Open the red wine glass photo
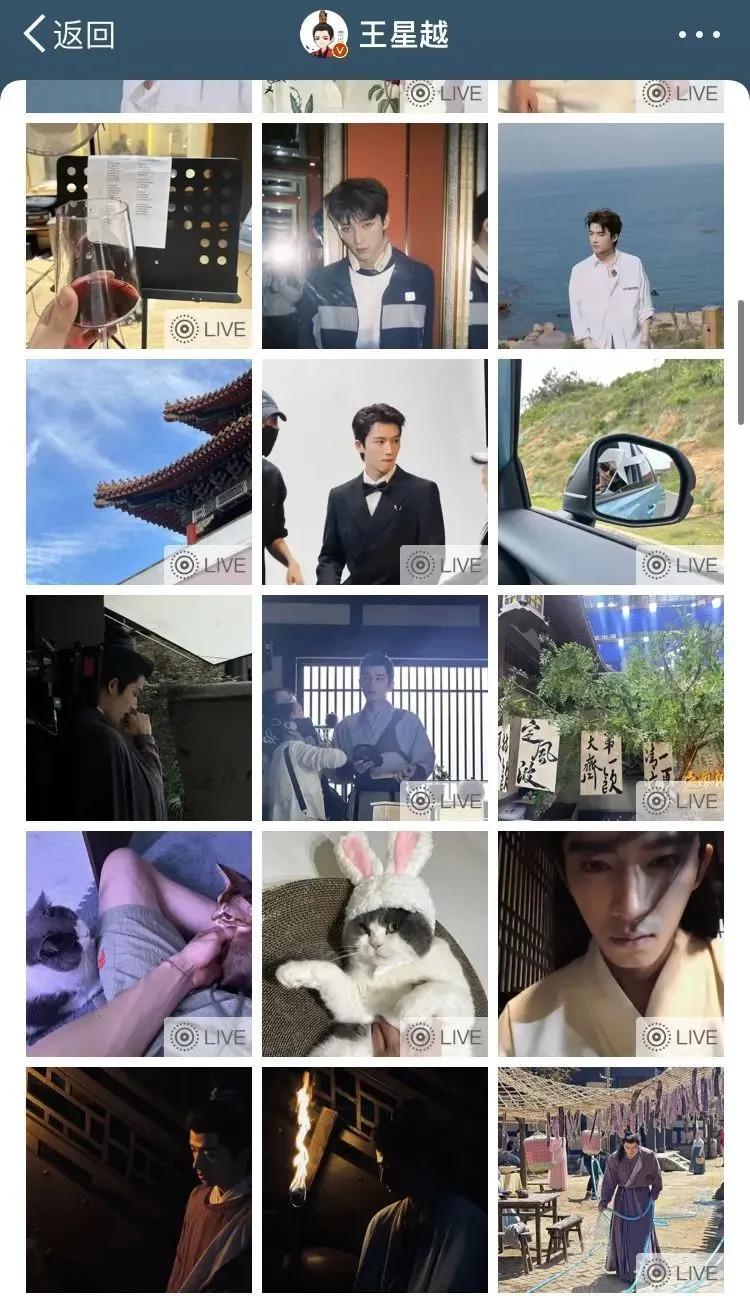Screen dimensions: 750x1296 138,235
